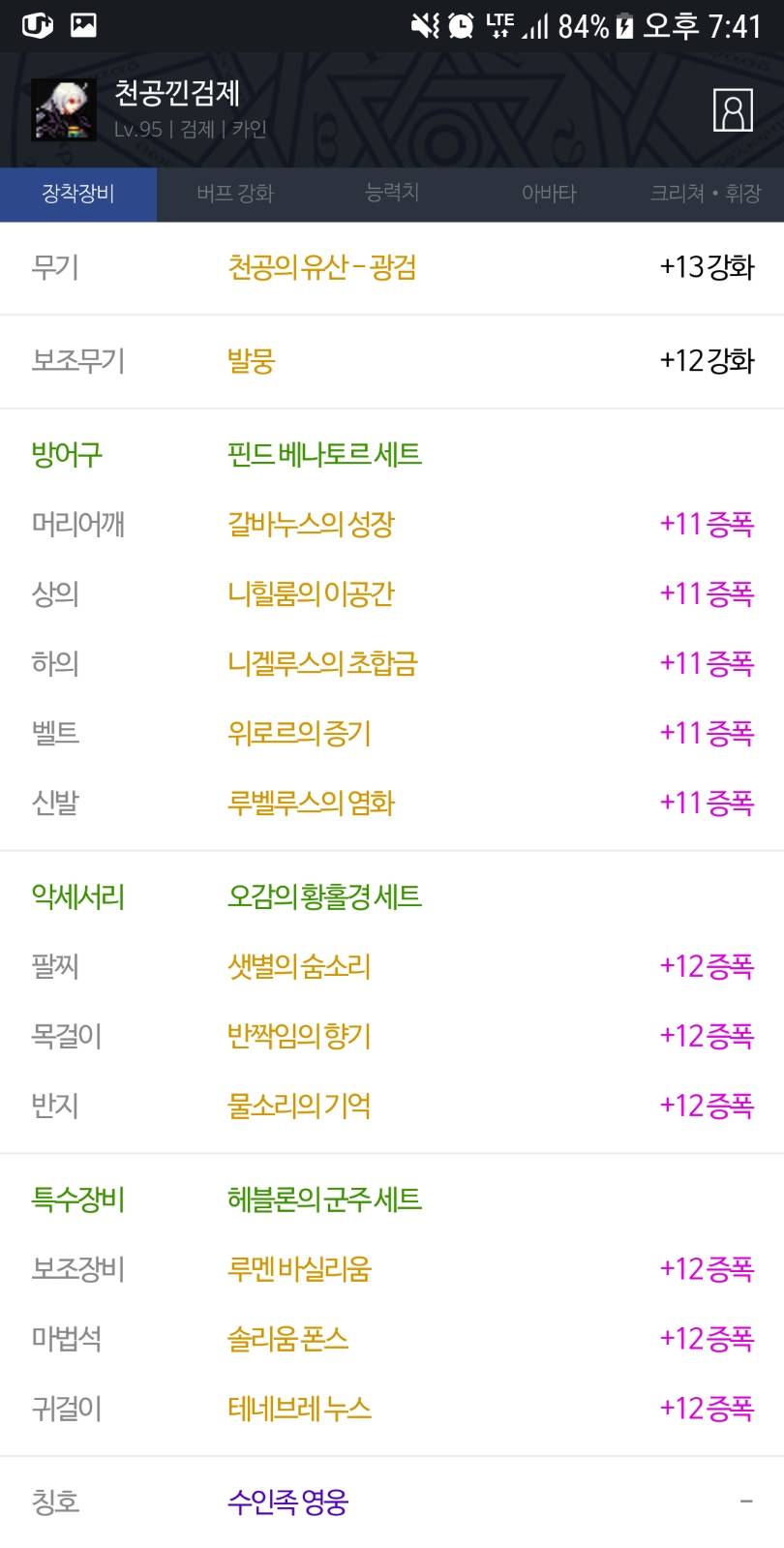Screen dimensions: 784x1548
Task: View 샛별의 숨소리 bracelet details
Action: 299,966
